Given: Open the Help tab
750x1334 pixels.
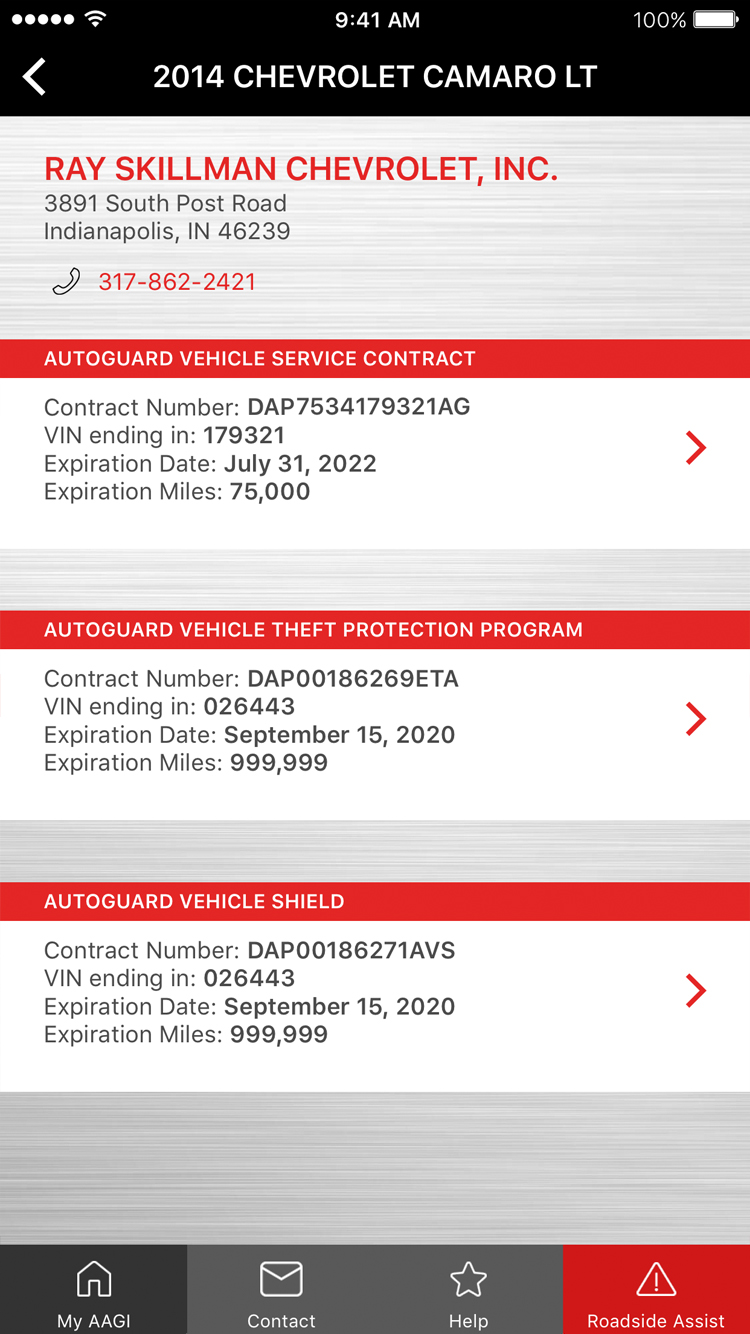Looking at the screenshot, I should click(468, 1290).
